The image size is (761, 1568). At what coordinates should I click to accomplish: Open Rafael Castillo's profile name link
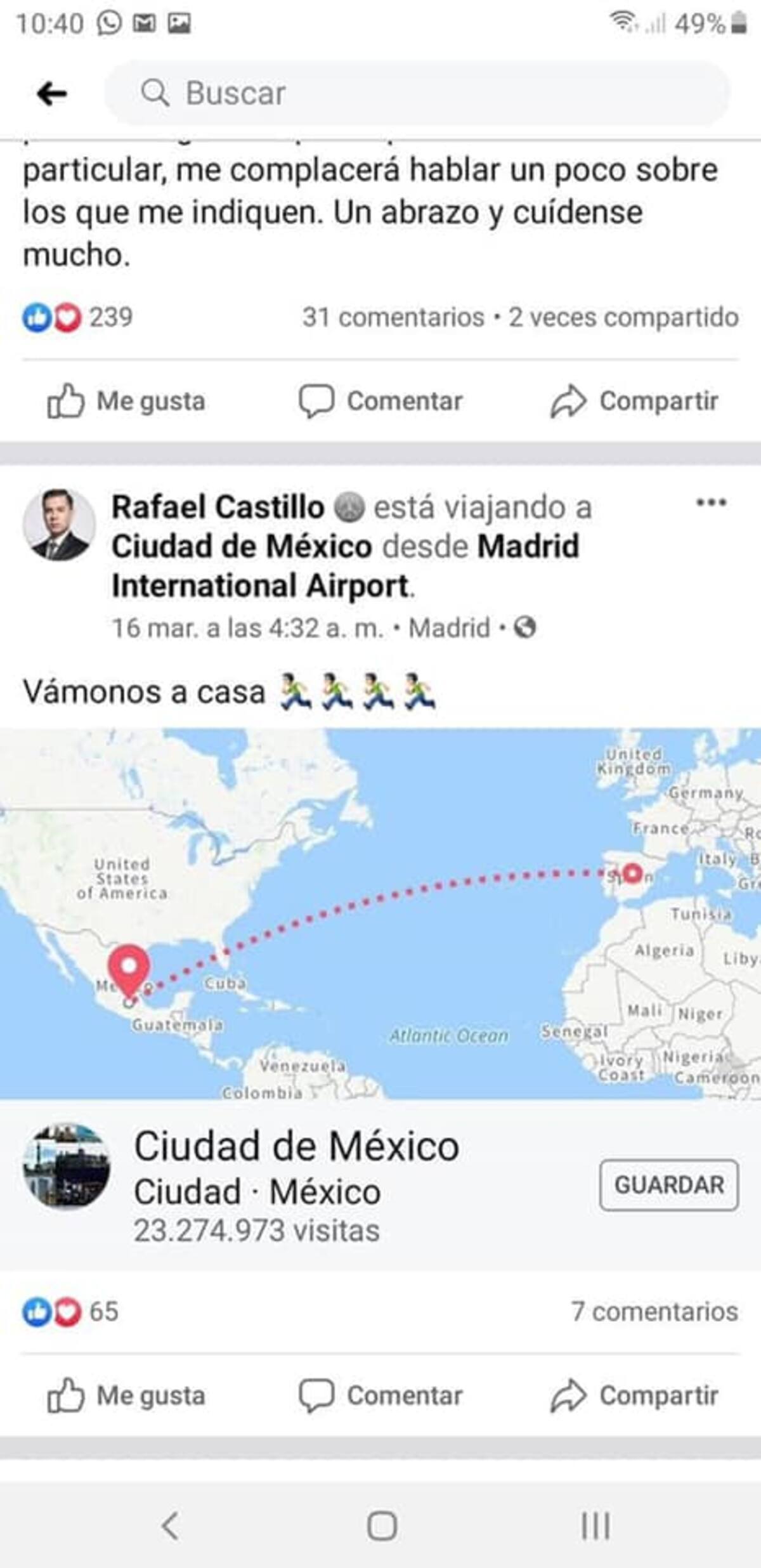[x=218, y=507]
